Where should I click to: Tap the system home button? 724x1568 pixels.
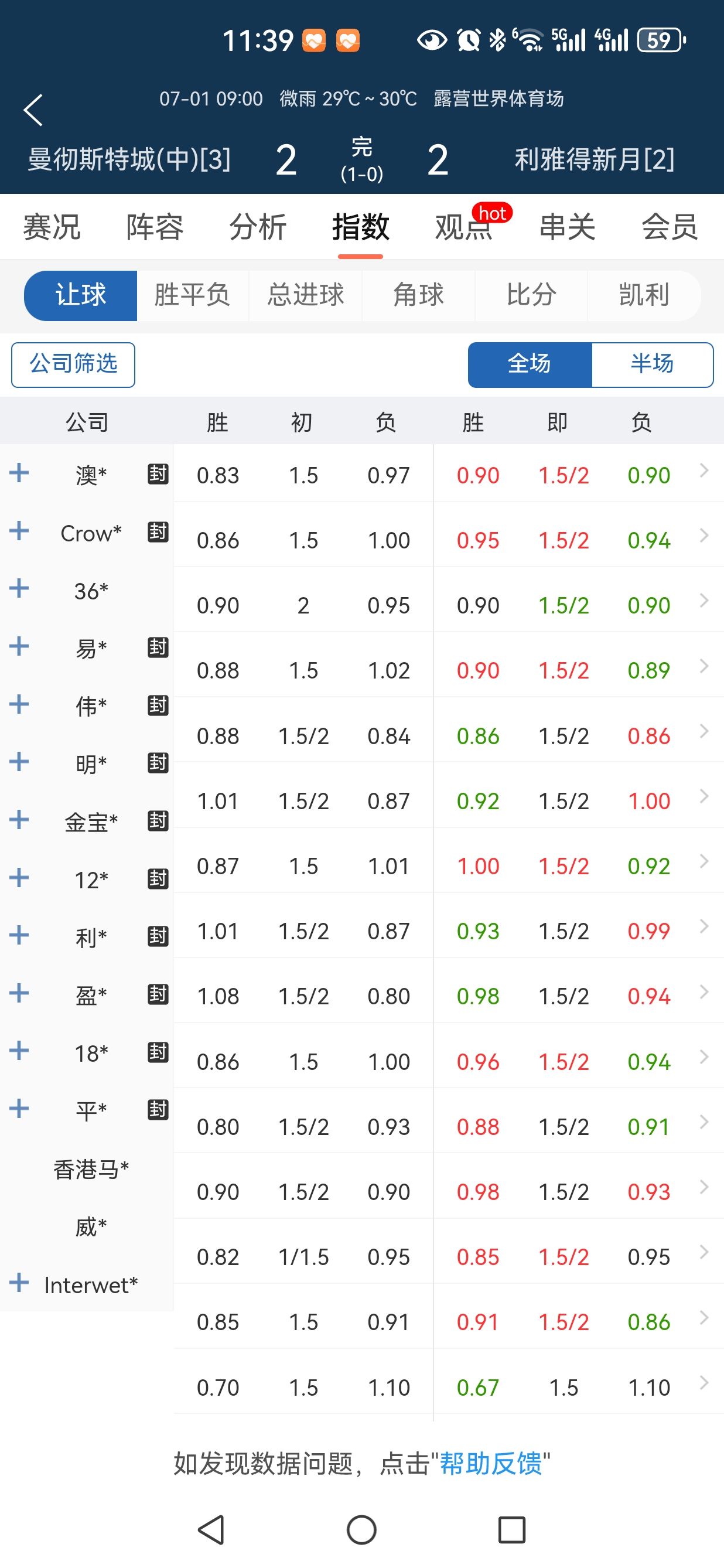tap(361, 1530)
